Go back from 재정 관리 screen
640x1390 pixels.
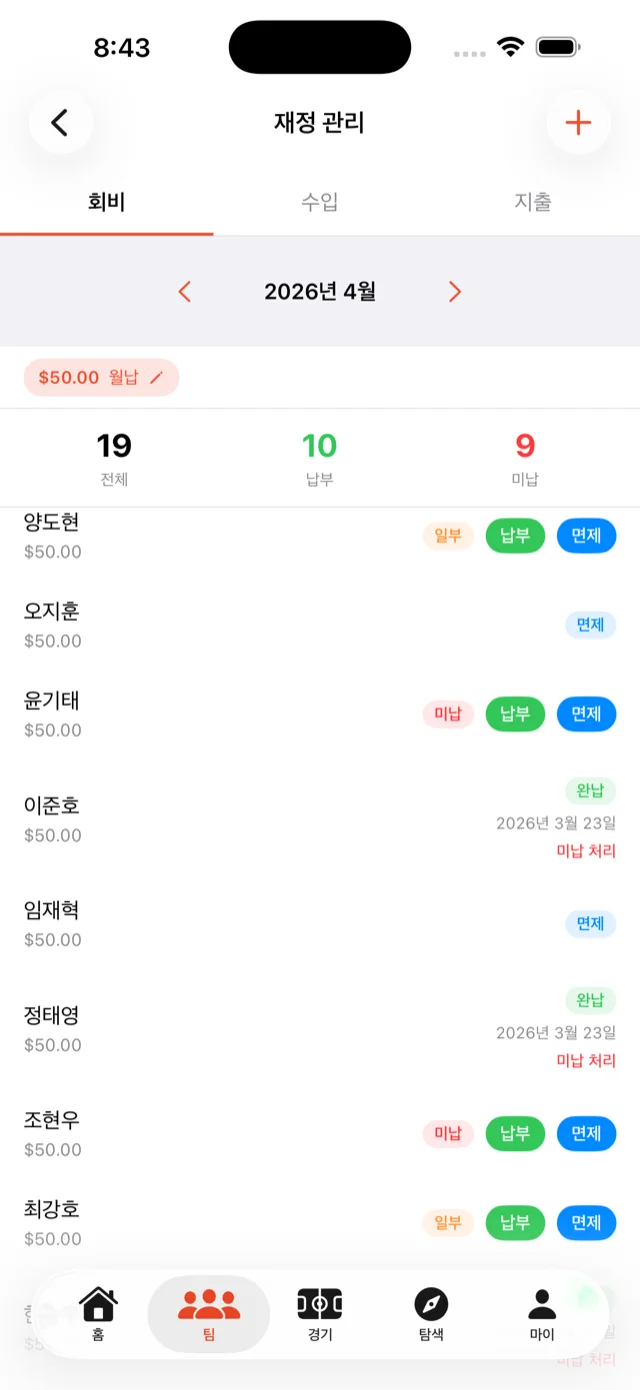point(60,123)
